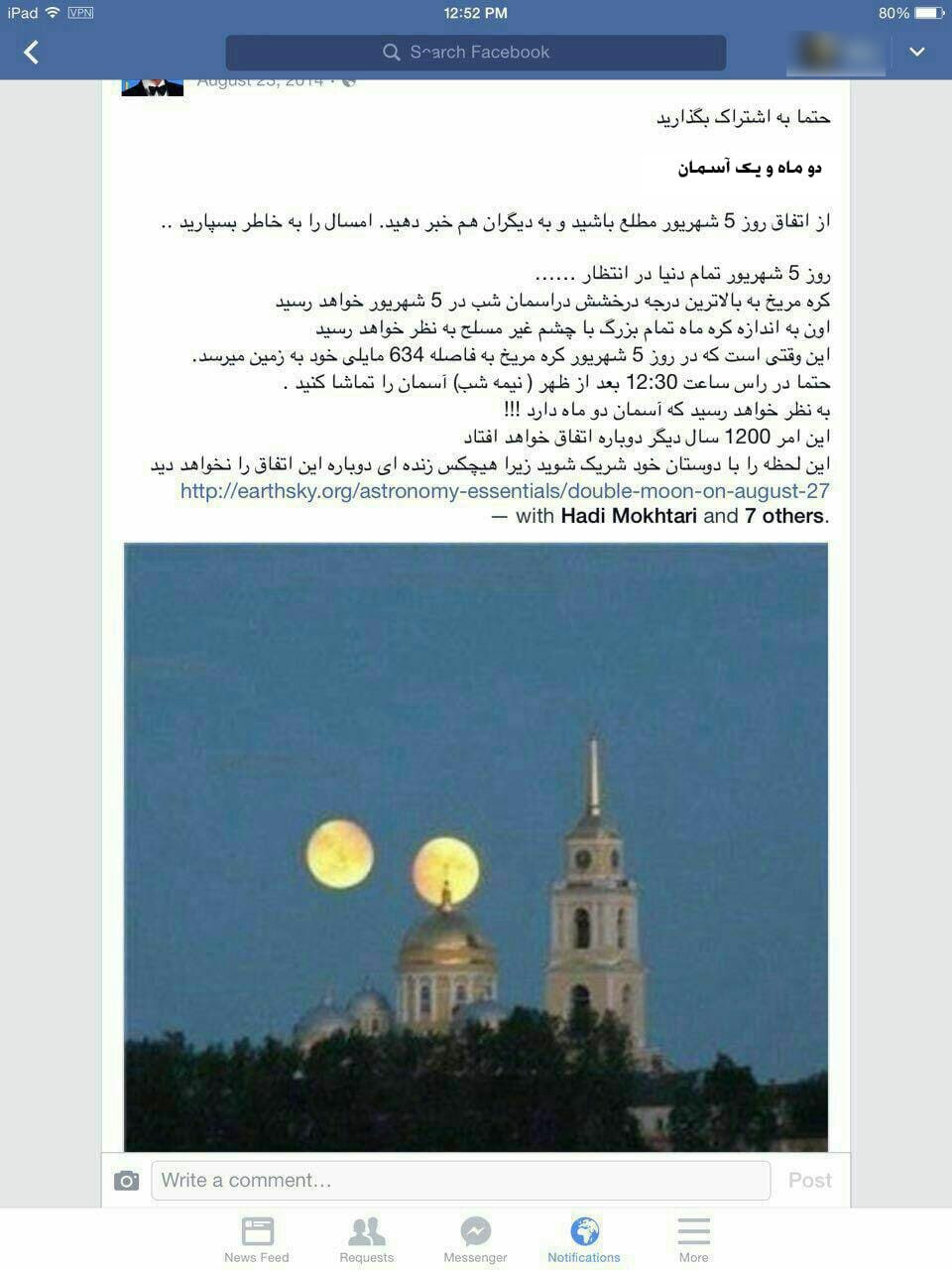The width and height of the screenshot is (952, 1270).
Task: Tap the Write a comment field
Action: [x=460, y=1181]
